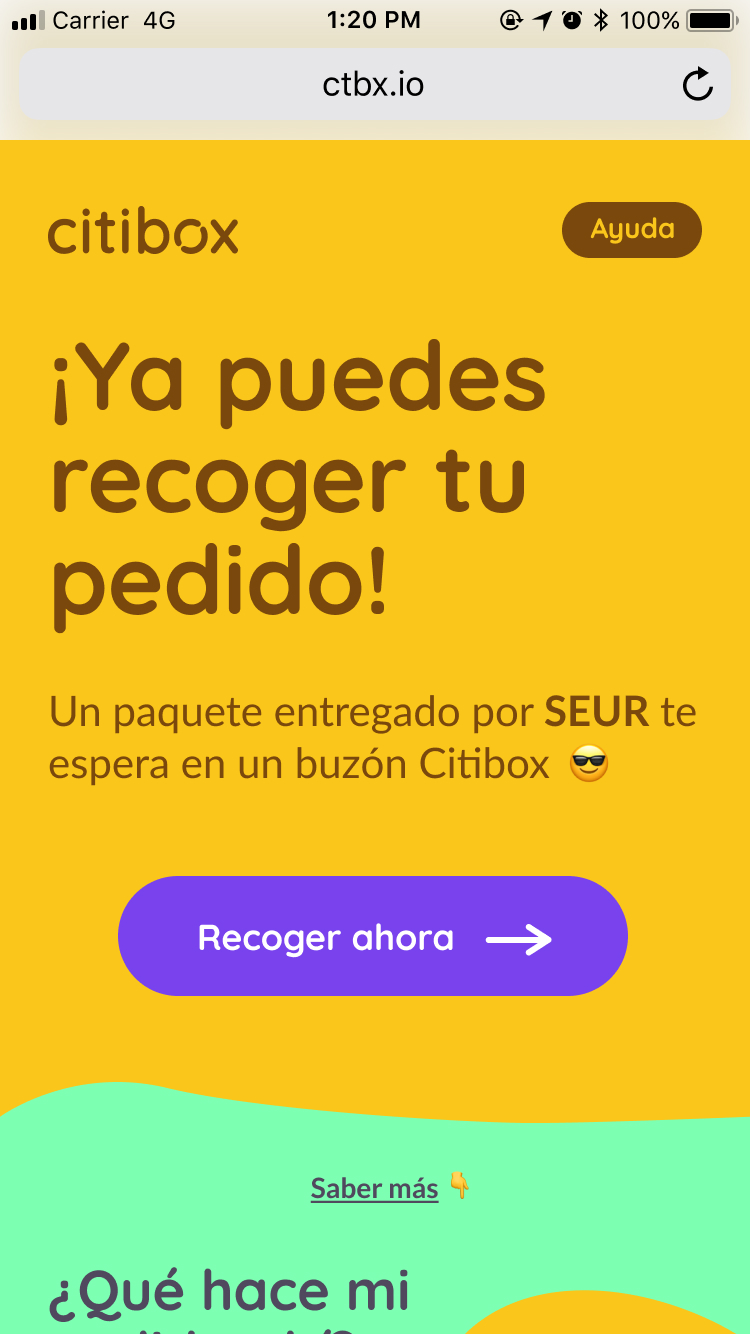The image size is (750, 1334).
Task: Open the Ayuda help button
Action: [x=632, y=230]
